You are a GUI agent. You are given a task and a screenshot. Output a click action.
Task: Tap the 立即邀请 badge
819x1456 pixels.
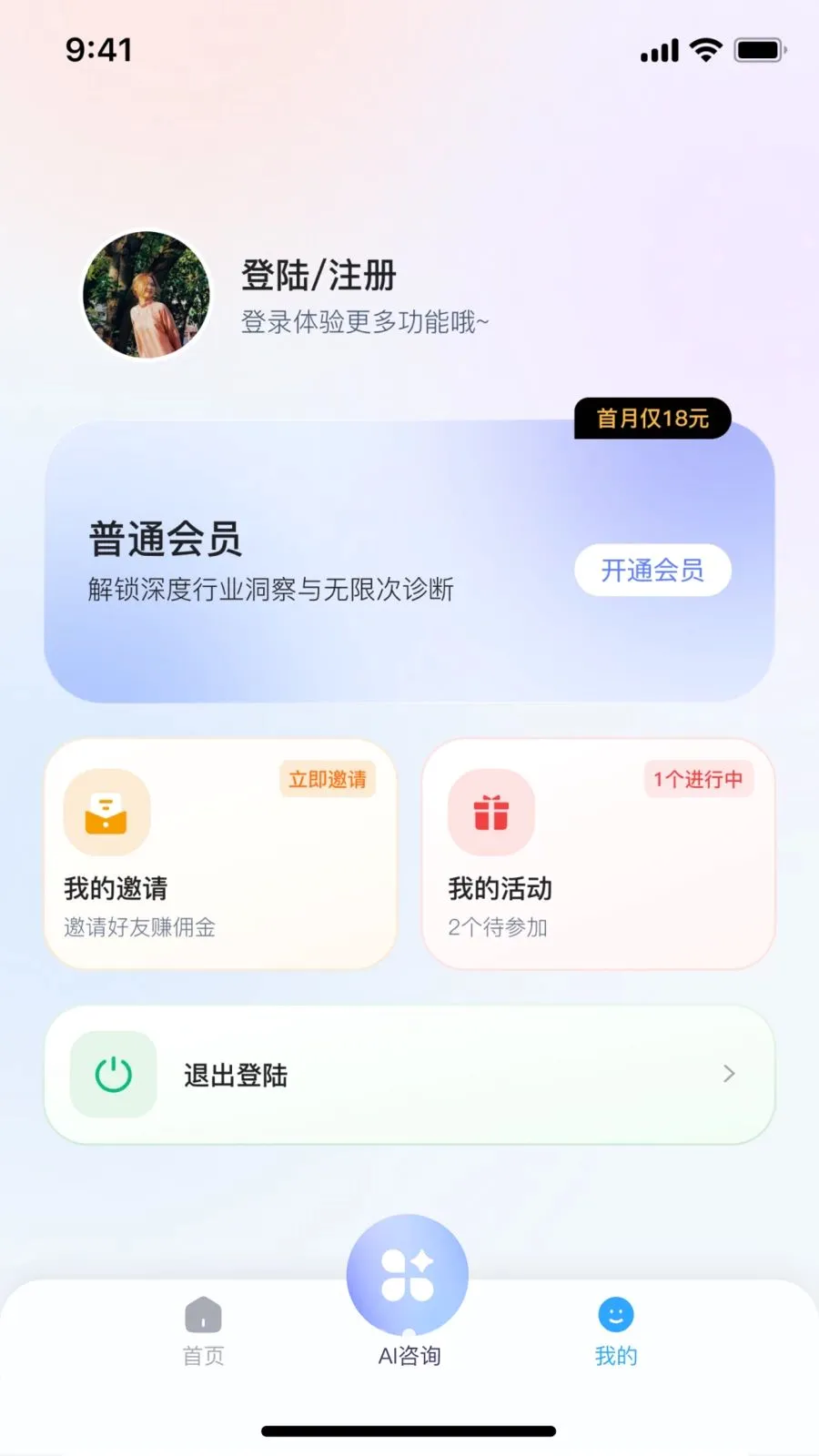pos(328,779)
